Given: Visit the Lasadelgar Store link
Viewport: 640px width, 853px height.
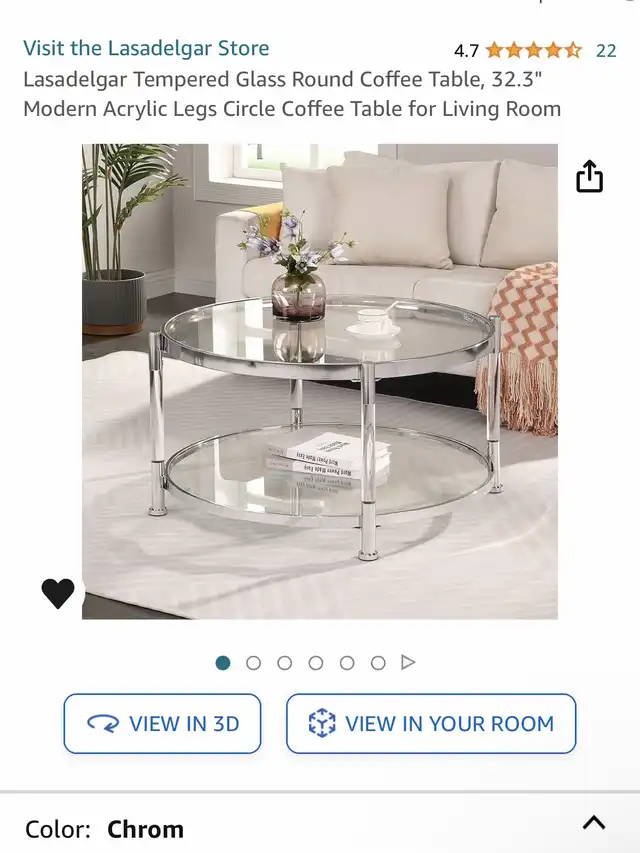Looking at the screenshot, I should pyautogui.click(x=146, y=48).
